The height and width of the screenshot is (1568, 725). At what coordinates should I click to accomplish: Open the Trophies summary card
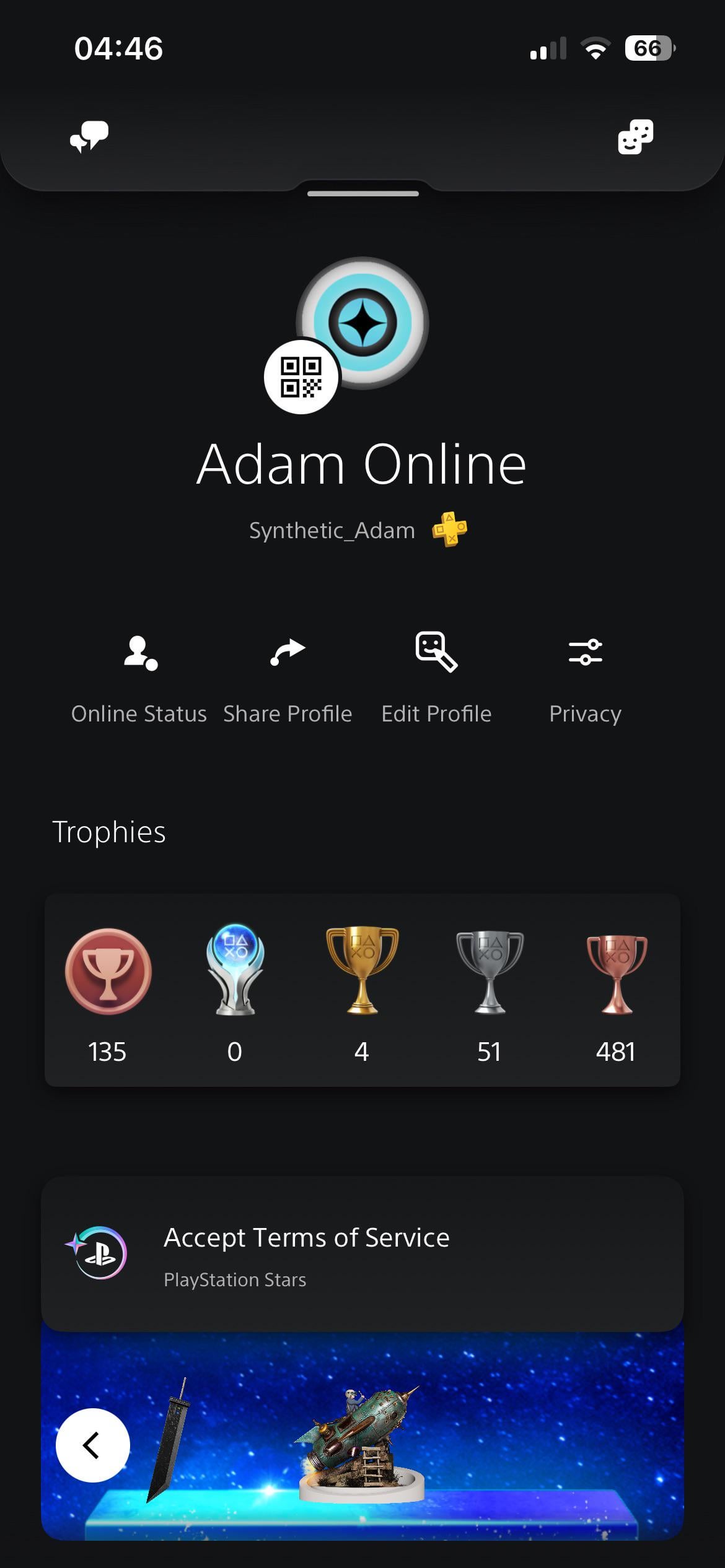362,990
